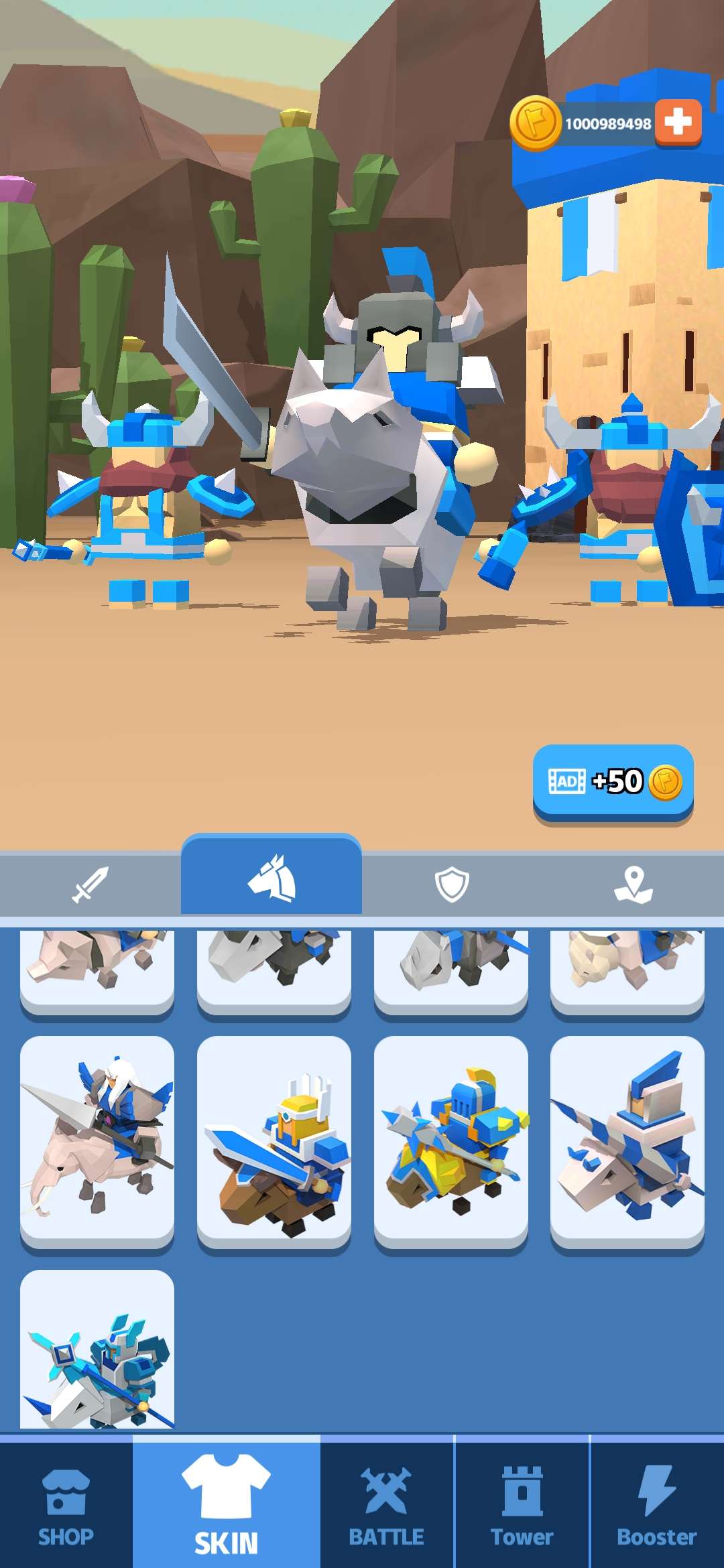Screen dimensions: 724x1568
Task: Go to the SHOP section
Action: click(x=66, y=1504)
